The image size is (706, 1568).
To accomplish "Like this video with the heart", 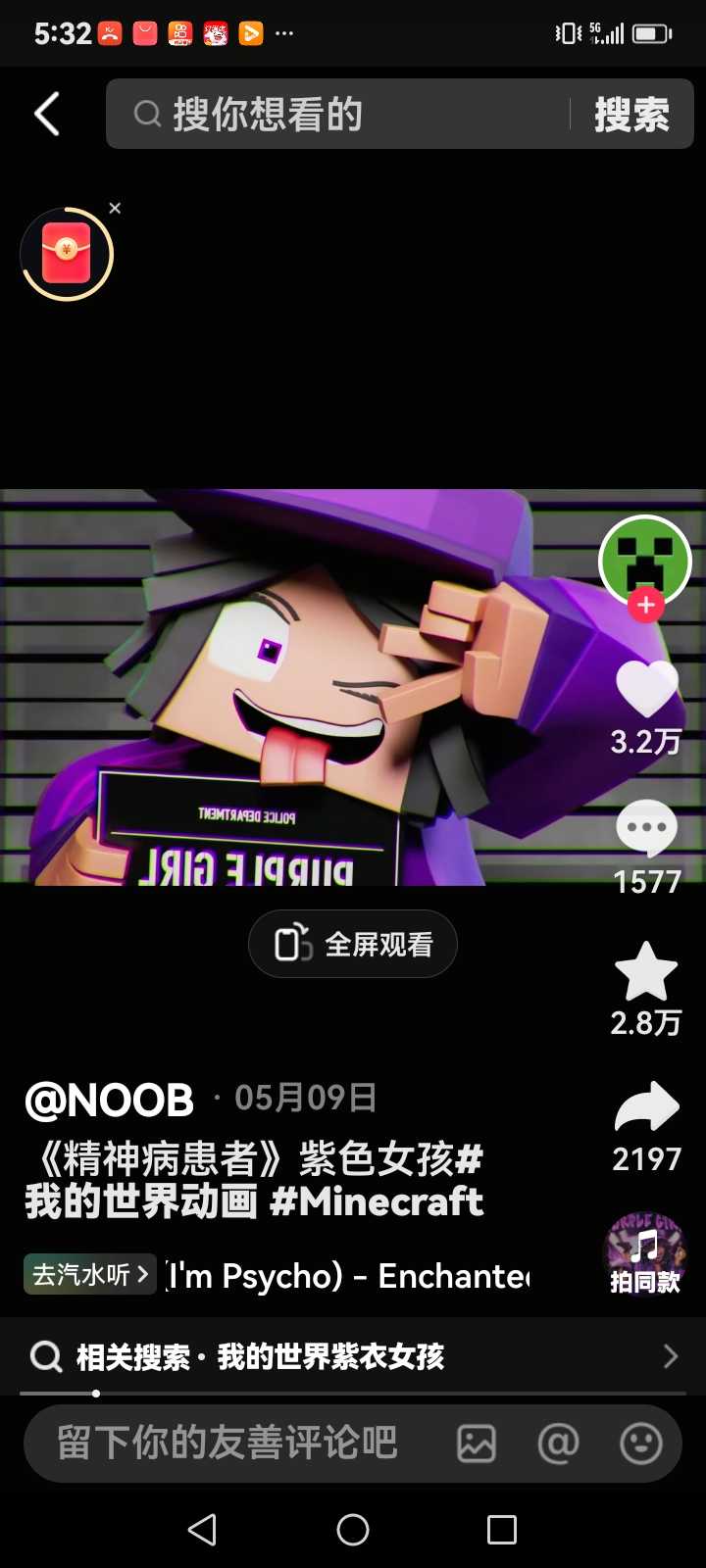I will (x=646, y=689).
